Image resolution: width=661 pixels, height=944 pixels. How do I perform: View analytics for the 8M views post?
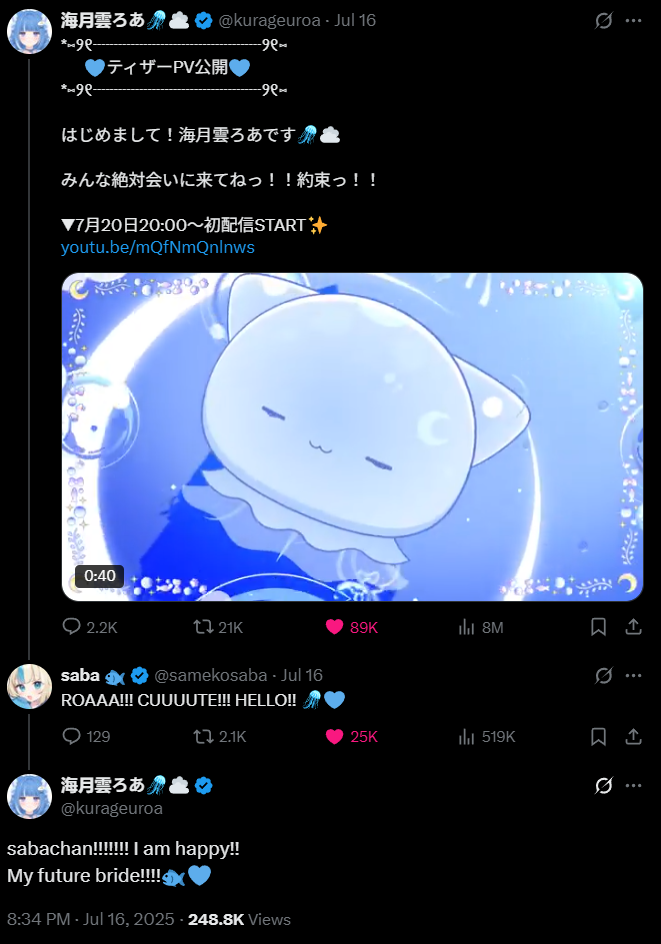[x=466, y=627]
